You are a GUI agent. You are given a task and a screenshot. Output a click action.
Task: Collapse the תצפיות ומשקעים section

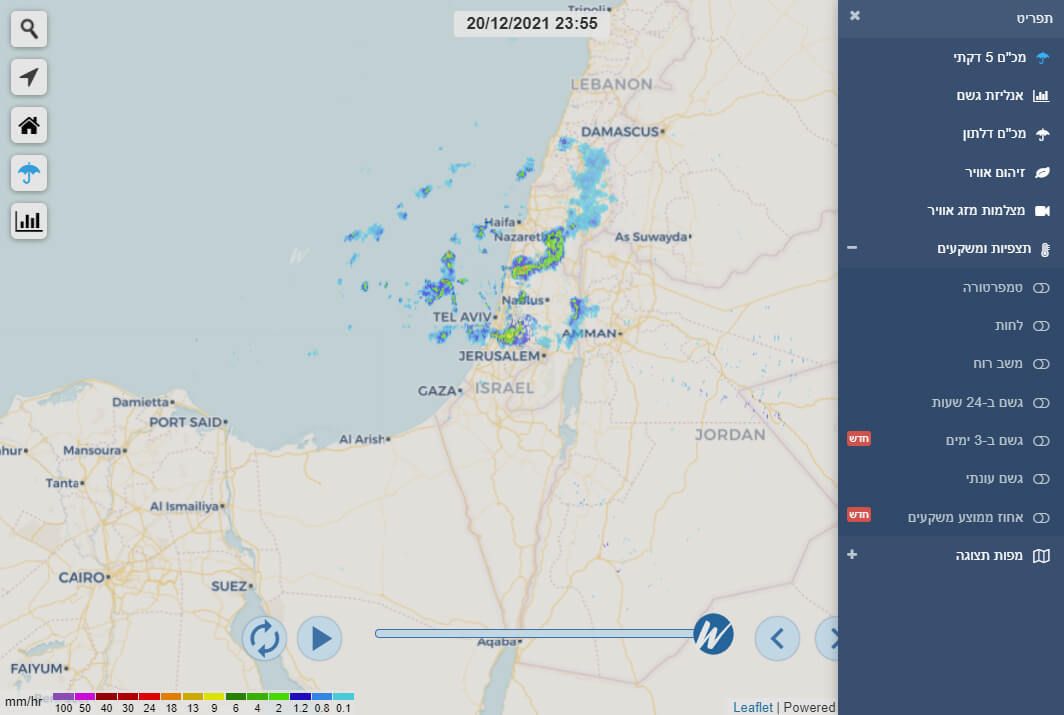(x=852, y=248)
